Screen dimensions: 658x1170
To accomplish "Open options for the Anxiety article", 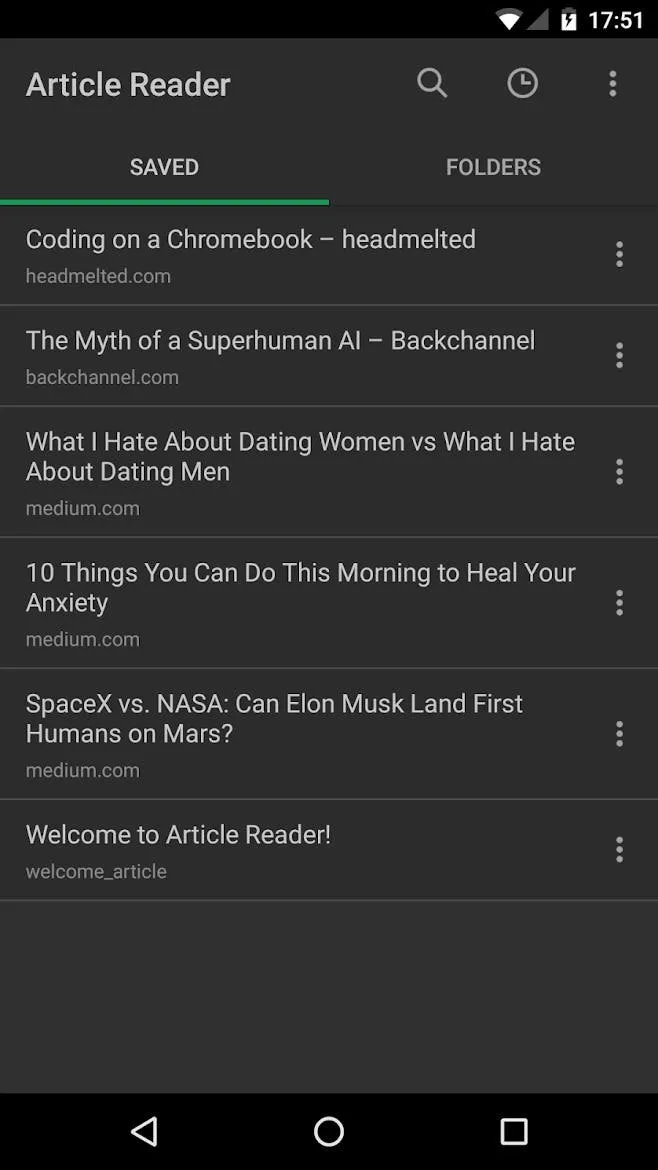I will 619,602.
